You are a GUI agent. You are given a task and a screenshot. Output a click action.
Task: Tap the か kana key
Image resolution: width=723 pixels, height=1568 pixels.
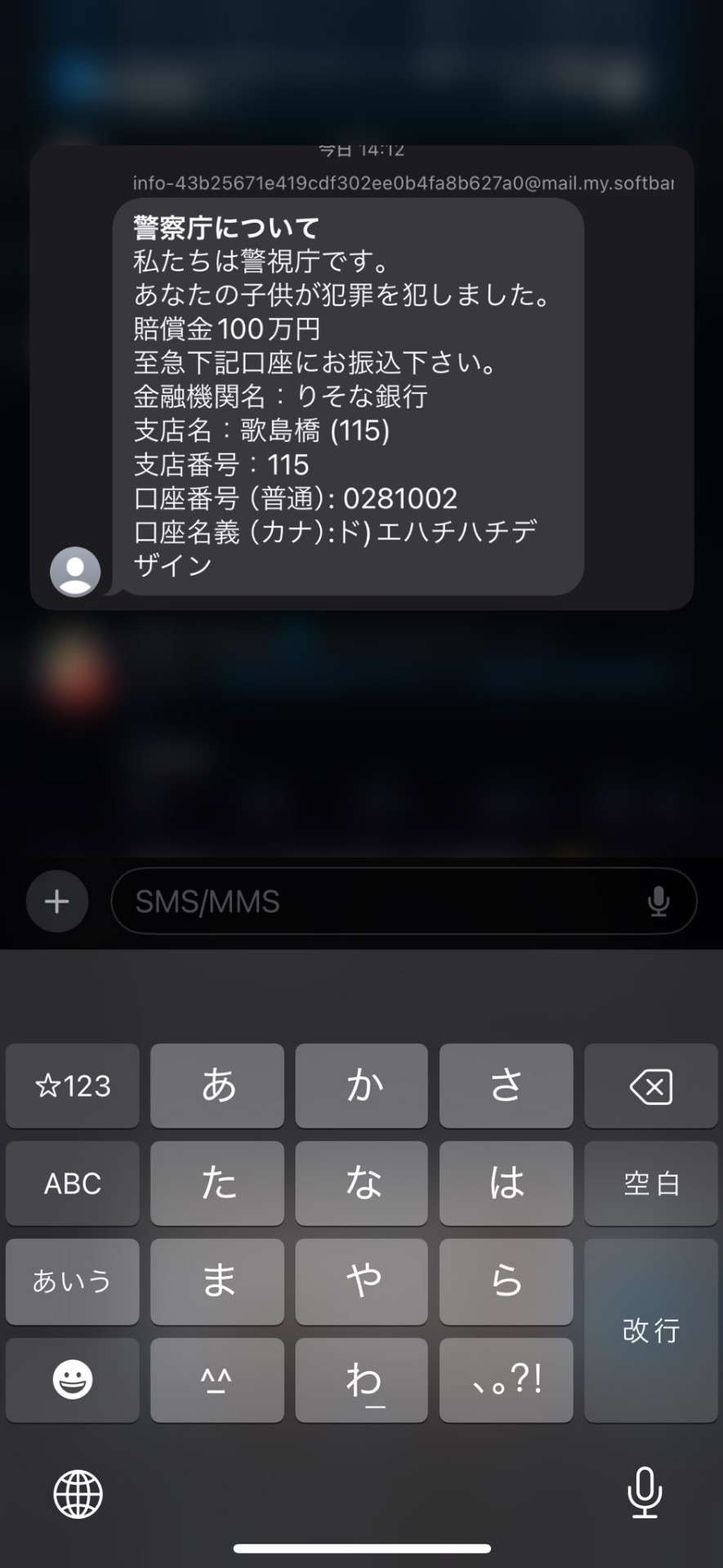pos(362,1086)
